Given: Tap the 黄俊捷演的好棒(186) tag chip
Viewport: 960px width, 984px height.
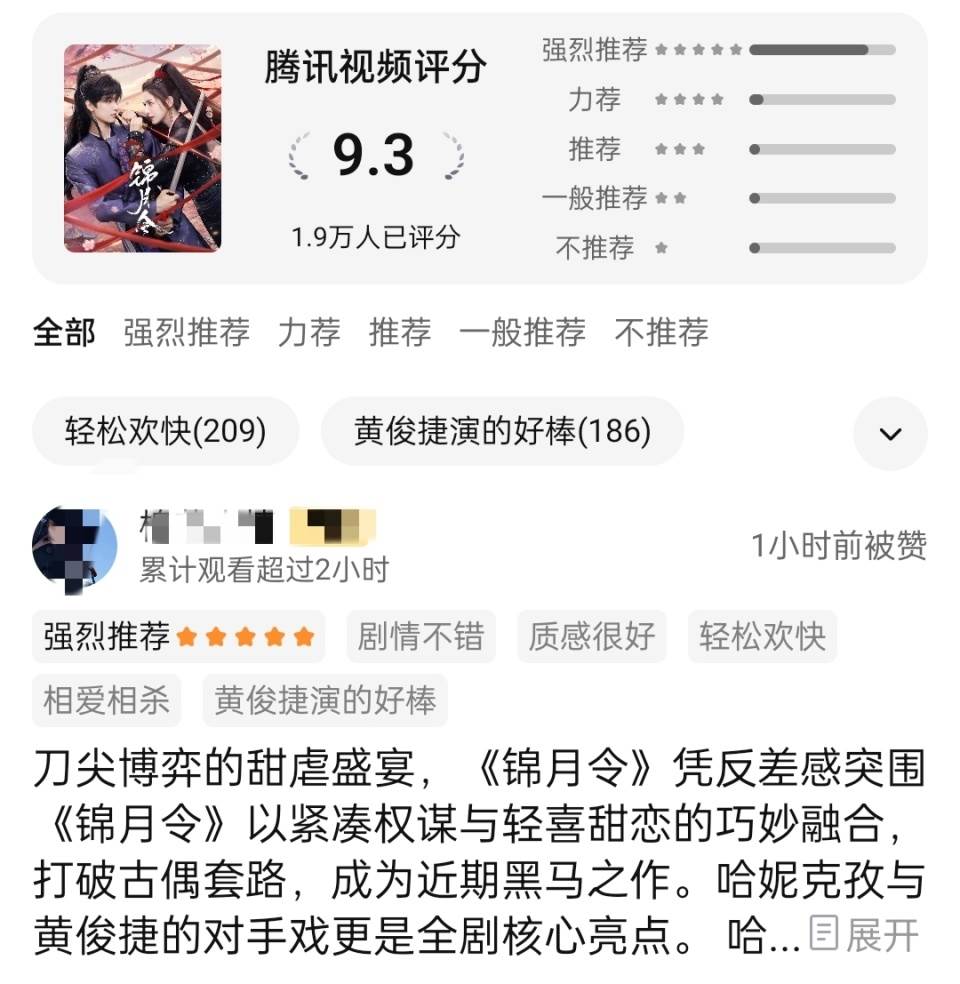Looking at the screenshot, I should pyautogui.click(x=502, y=432).
